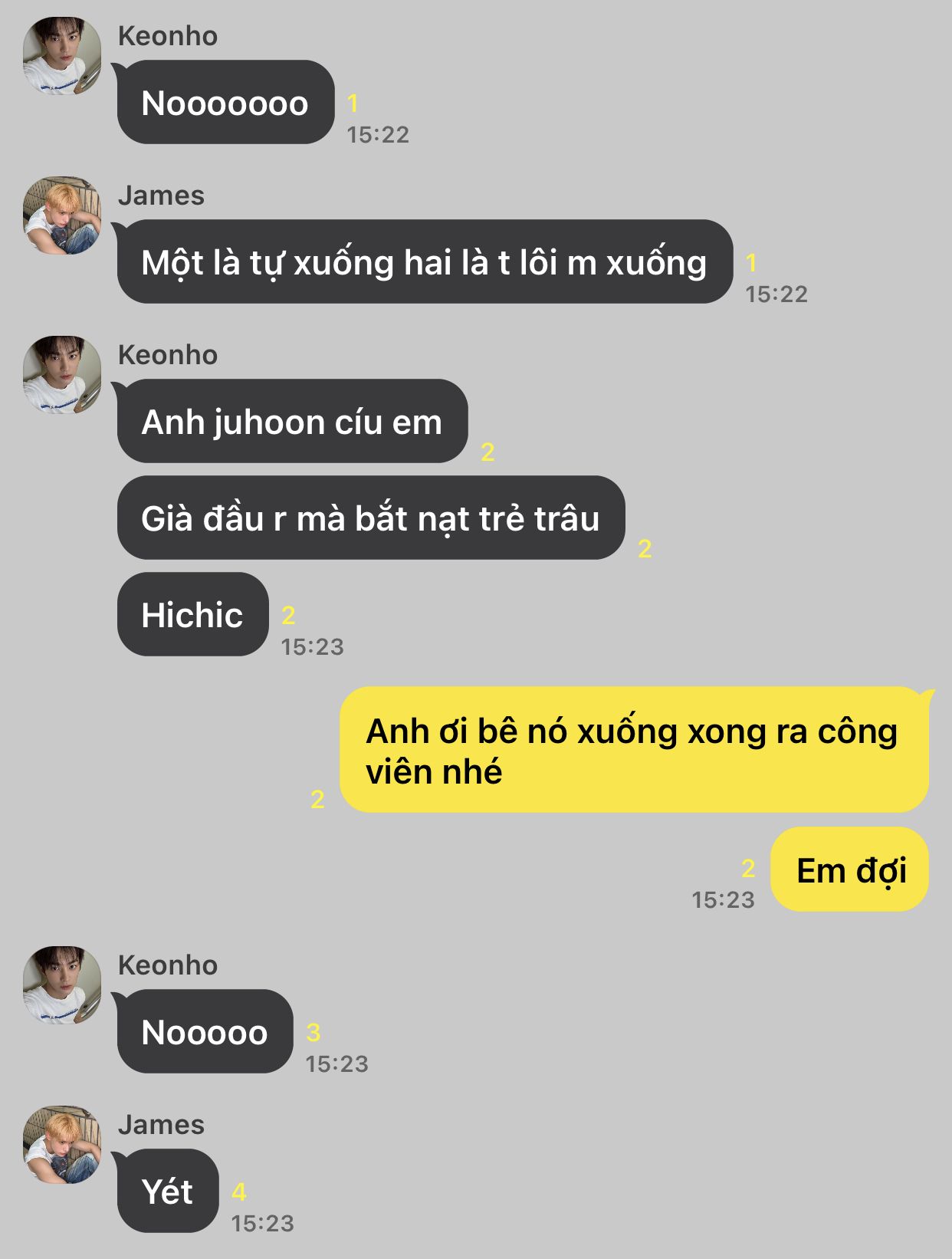Open Keonho's avatar above the "Nooooooo" message
Viewport: 952px width, 1259px height.
click(x=62, y=56)
